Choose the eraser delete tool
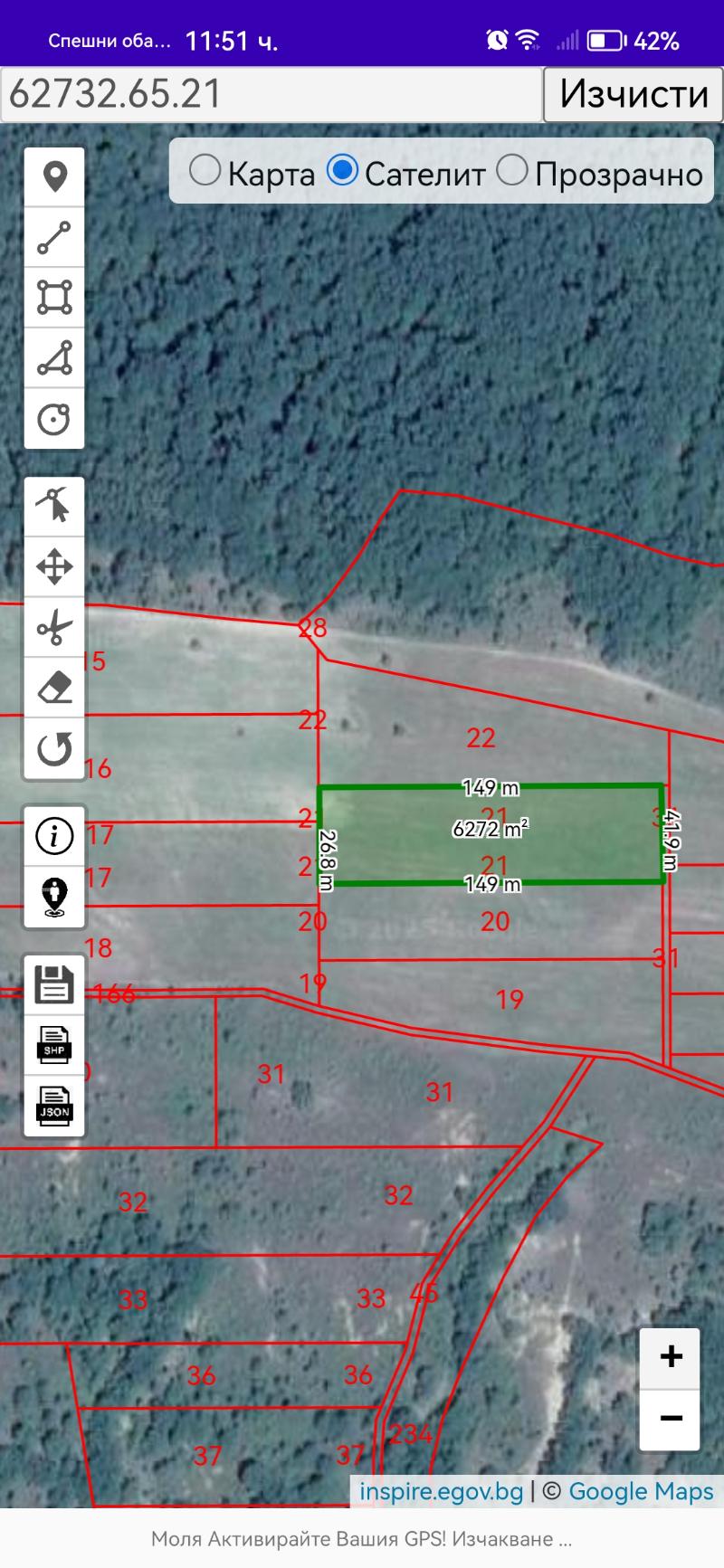 click(54, 688)
